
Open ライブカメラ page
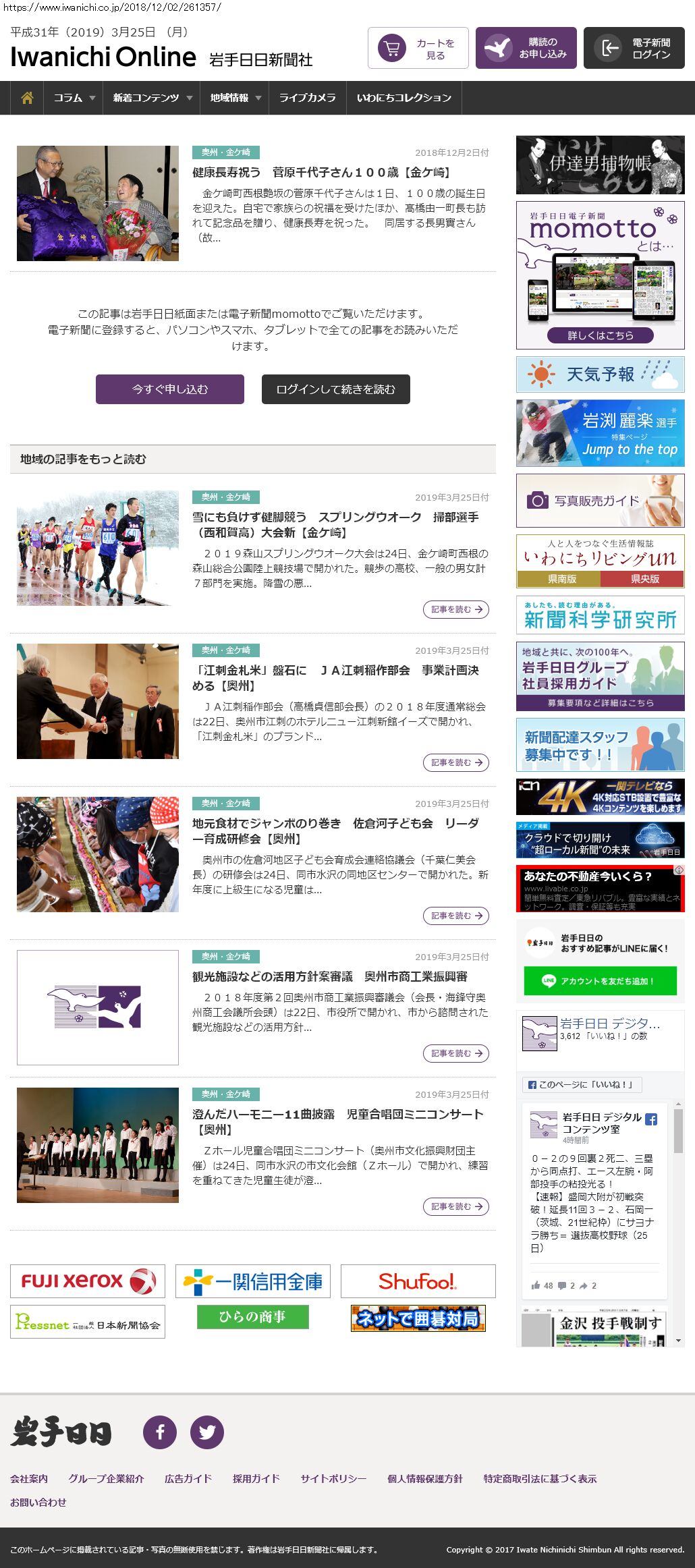(307, 98)
